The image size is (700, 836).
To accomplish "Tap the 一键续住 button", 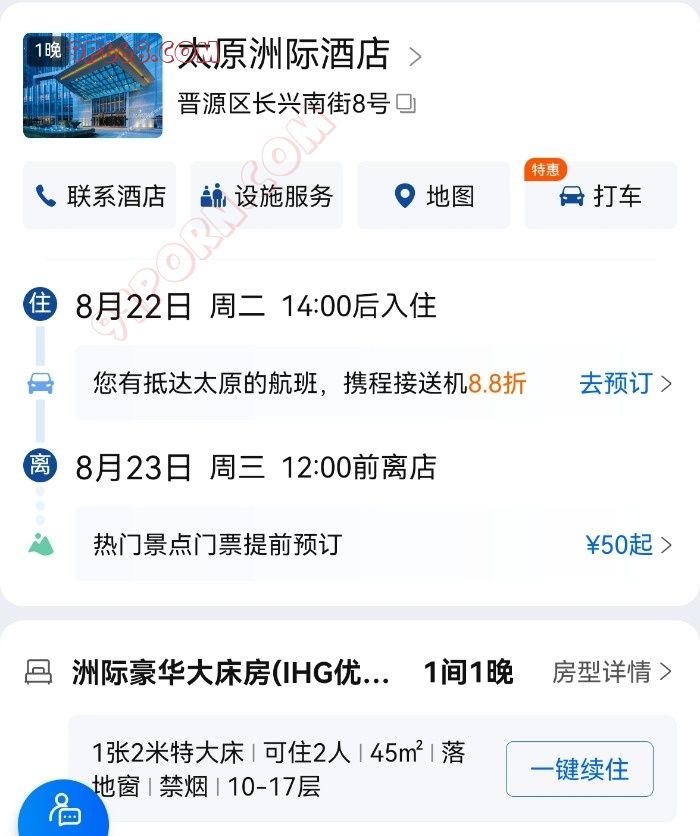I will coord(580,769).
